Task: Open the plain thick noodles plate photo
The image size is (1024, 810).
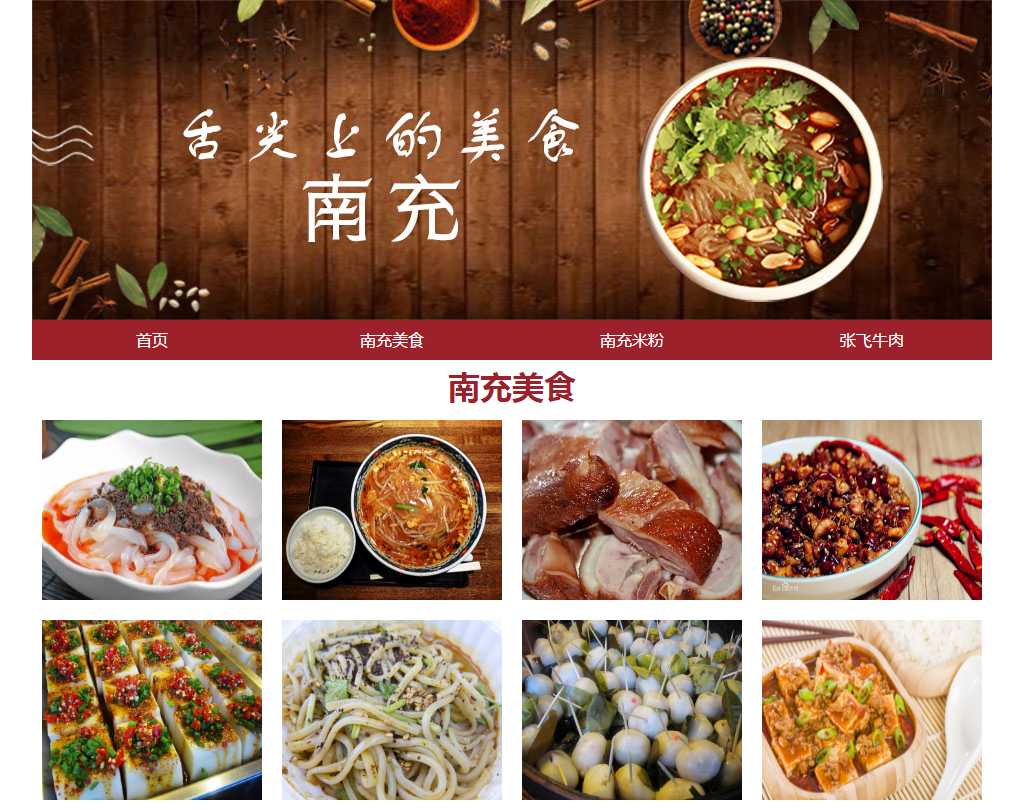Action: coord(392,710)
